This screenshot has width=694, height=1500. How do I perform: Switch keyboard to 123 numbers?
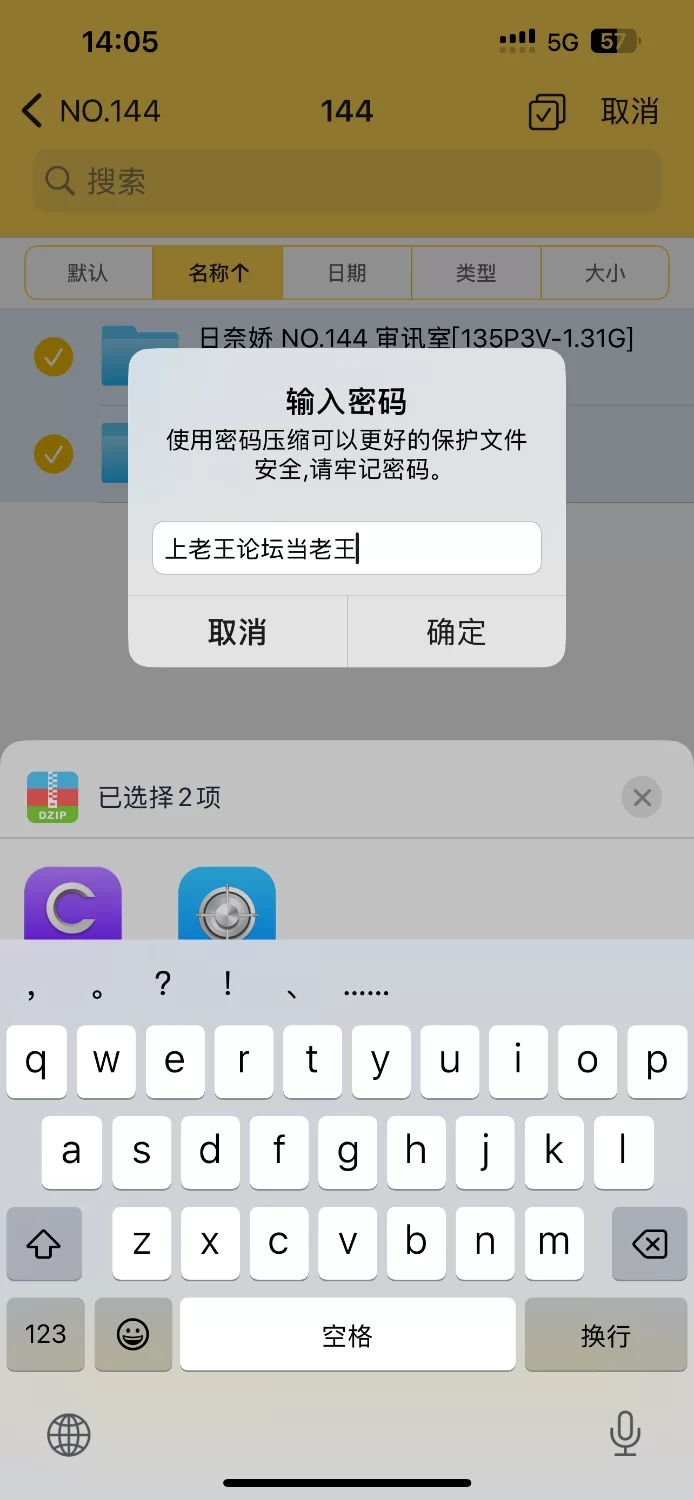pyautogui.click(x=45, y=1334)
